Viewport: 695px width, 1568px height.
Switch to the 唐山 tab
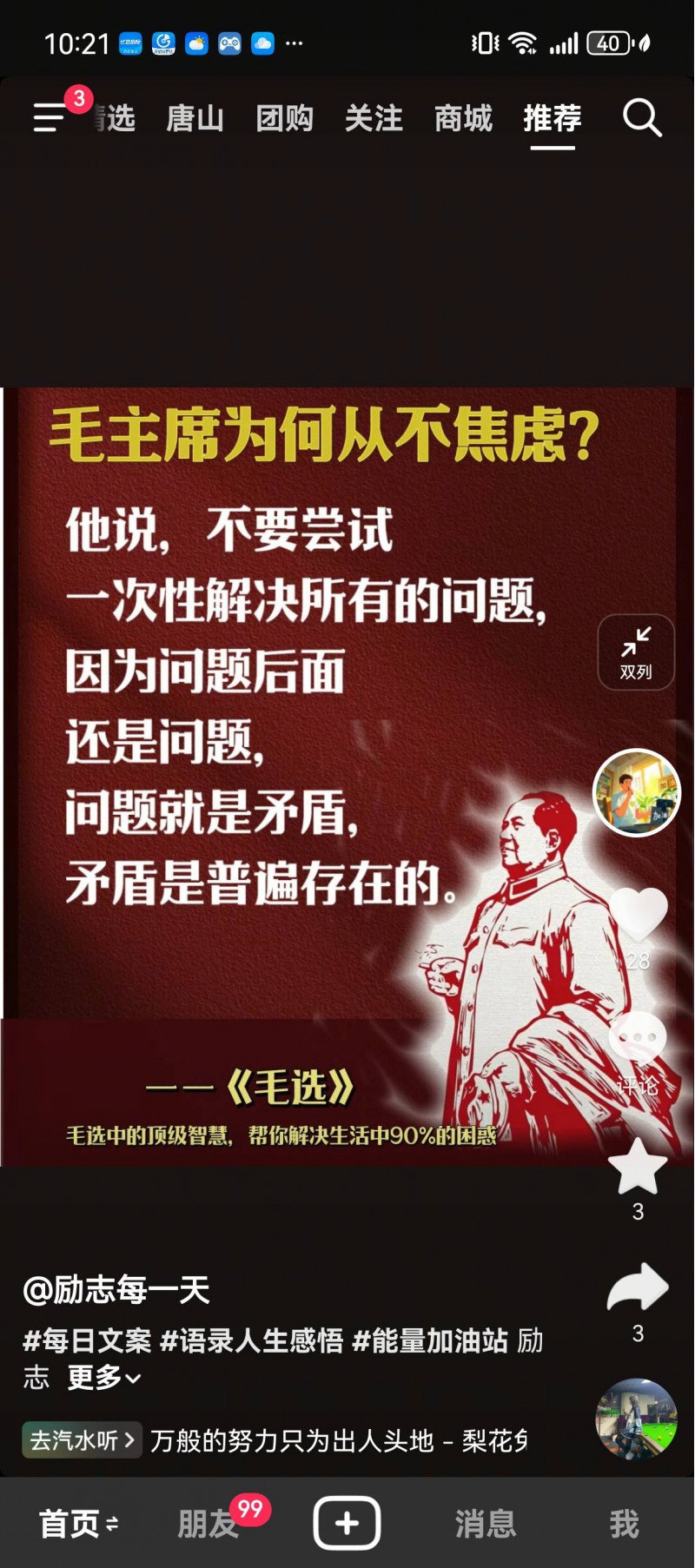click(x=195, y=118)
